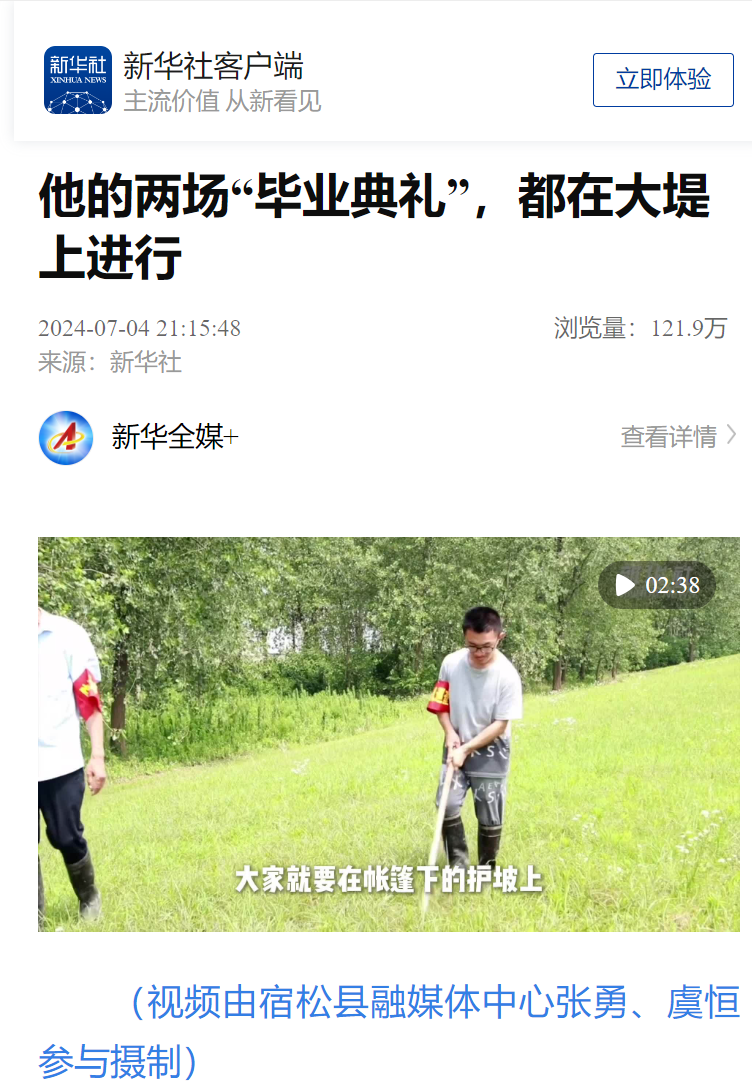
Task: Open 查看详情 for 新华全媒+
Action: pos(678,436)
